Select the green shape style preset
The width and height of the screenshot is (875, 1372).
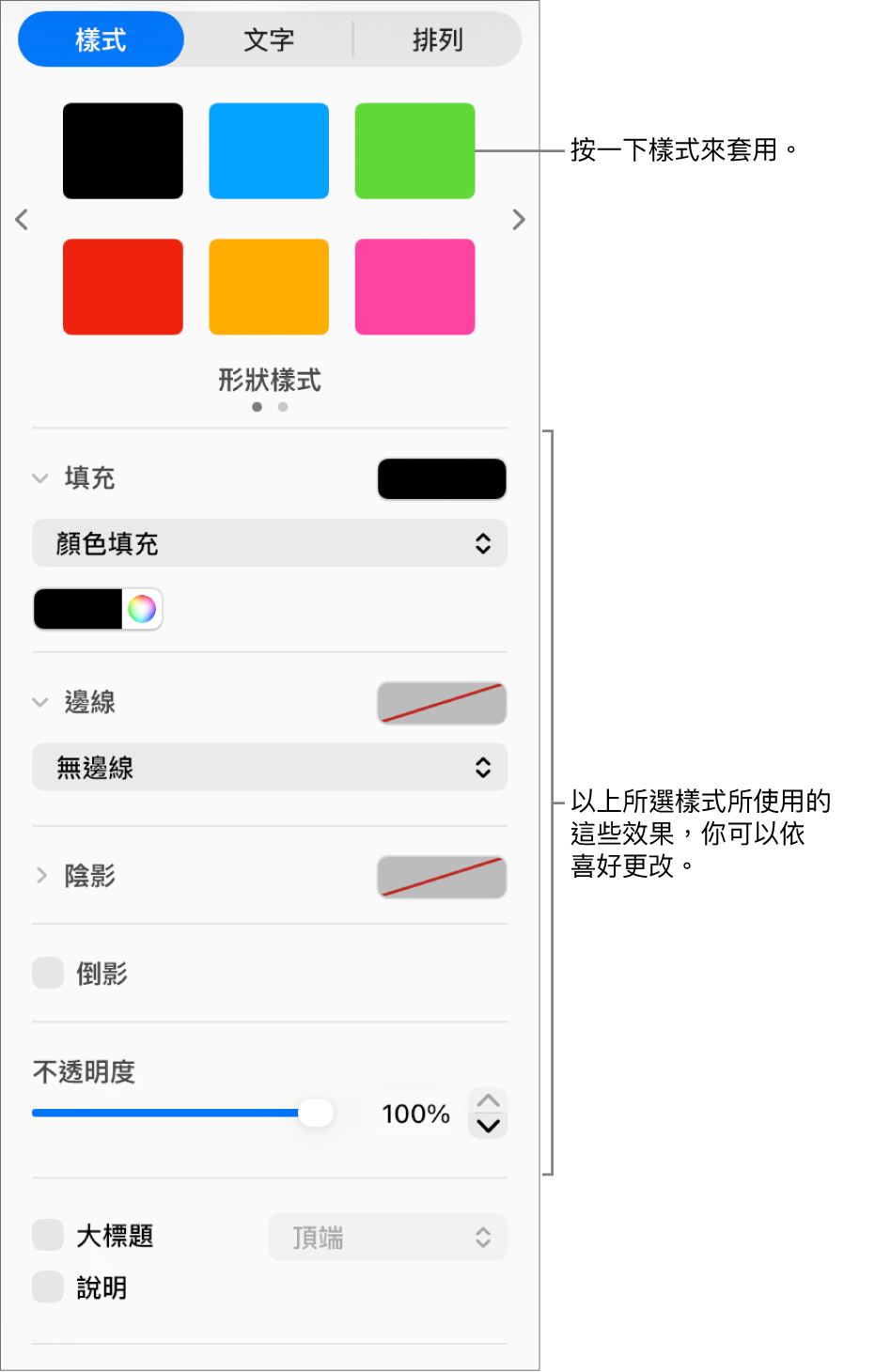click(414, 150)
